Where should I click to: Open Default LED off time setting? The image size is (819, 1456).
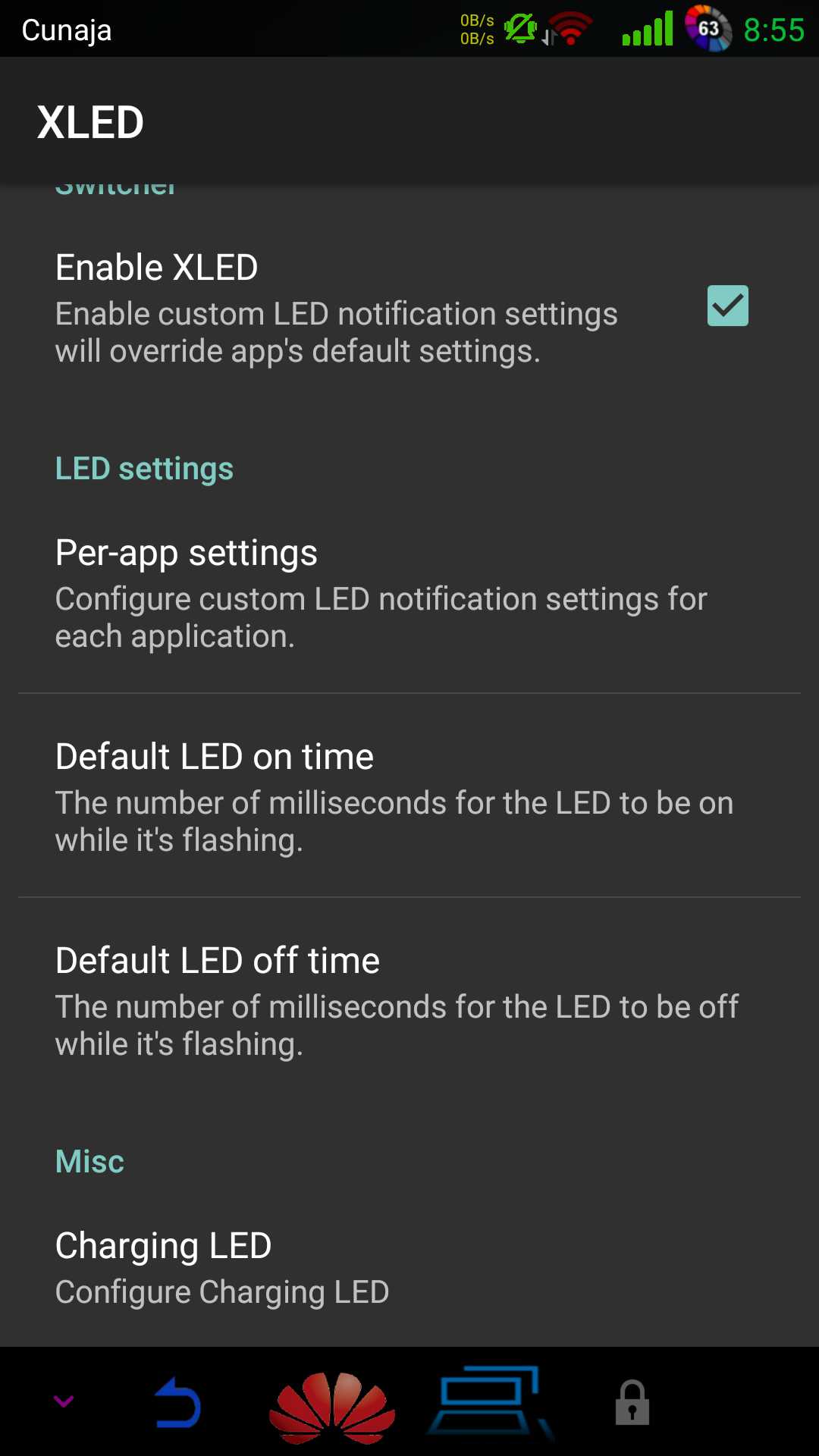(409, 1000)
